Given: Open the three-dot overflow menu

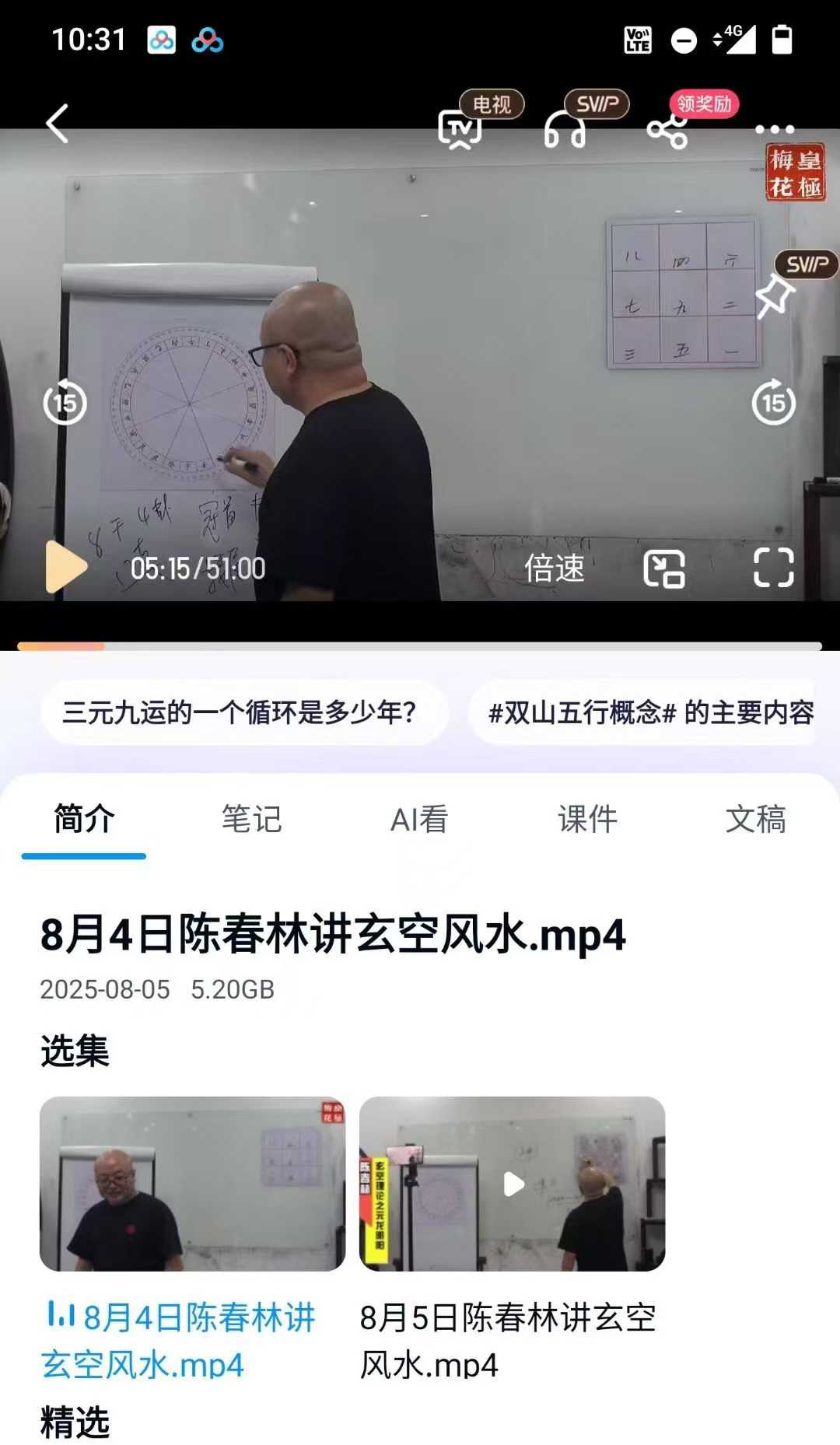Looking at the screenshot, I should (x=774, y=129).
